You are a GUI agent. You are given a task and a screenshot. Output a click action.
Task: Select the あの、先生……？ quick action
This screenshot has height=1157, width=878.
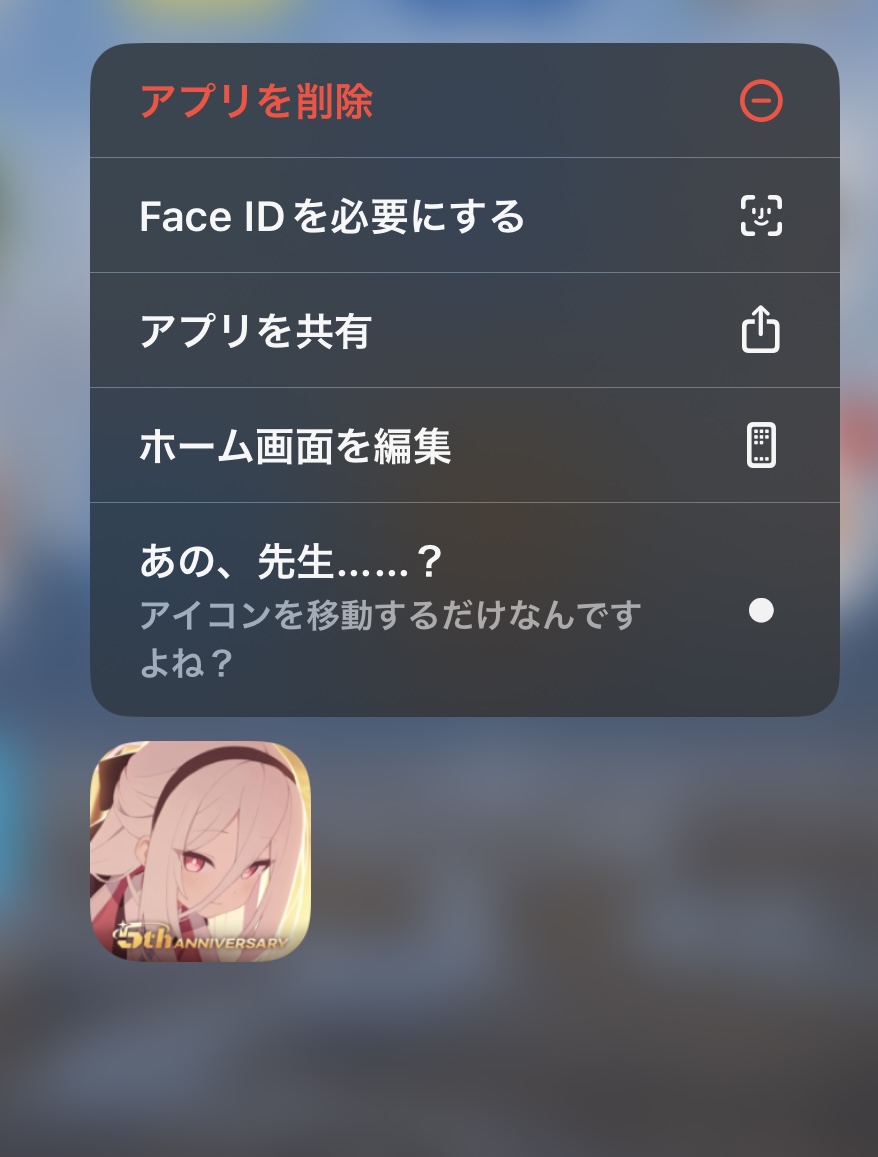(463, 609)
